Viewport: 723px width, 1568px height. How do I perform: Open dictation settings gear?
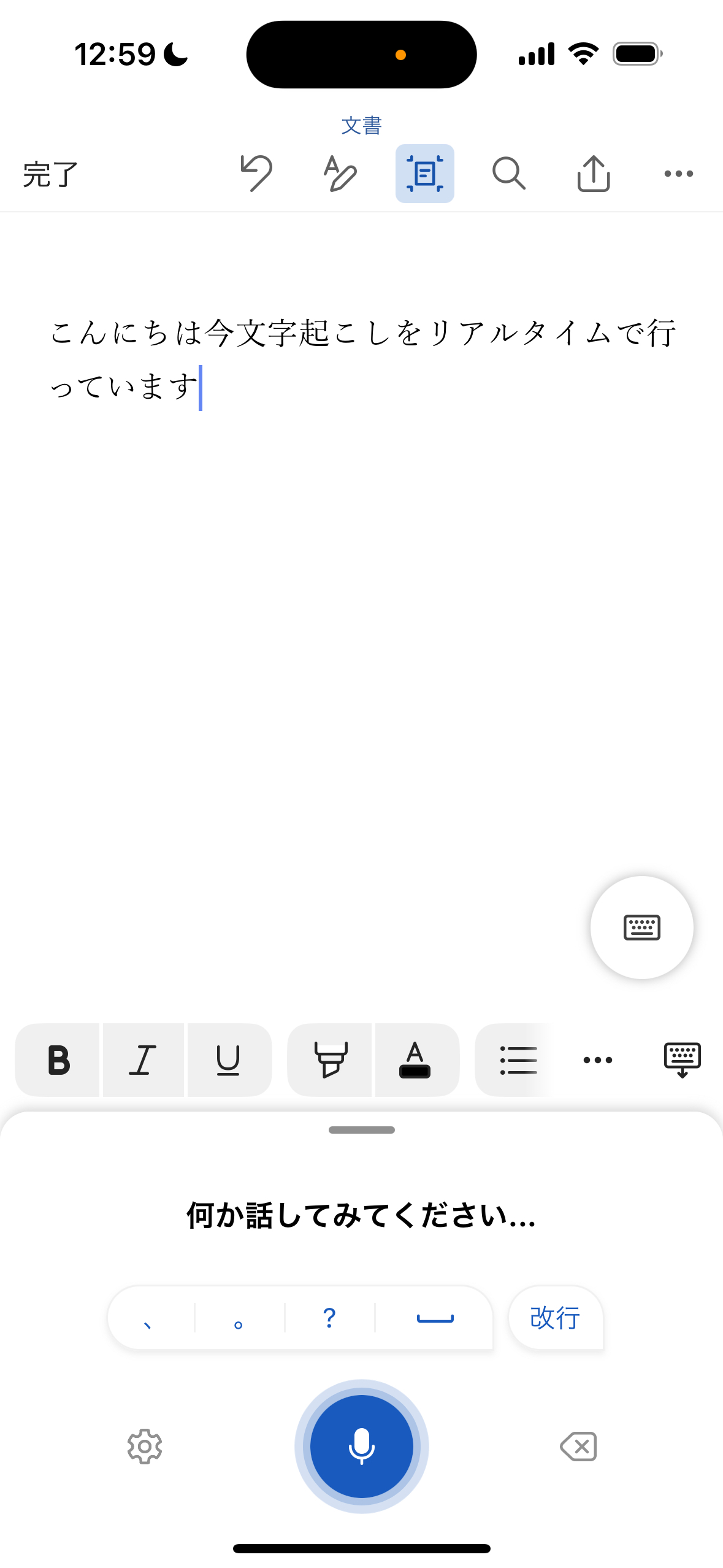[x=145, y=1447]
